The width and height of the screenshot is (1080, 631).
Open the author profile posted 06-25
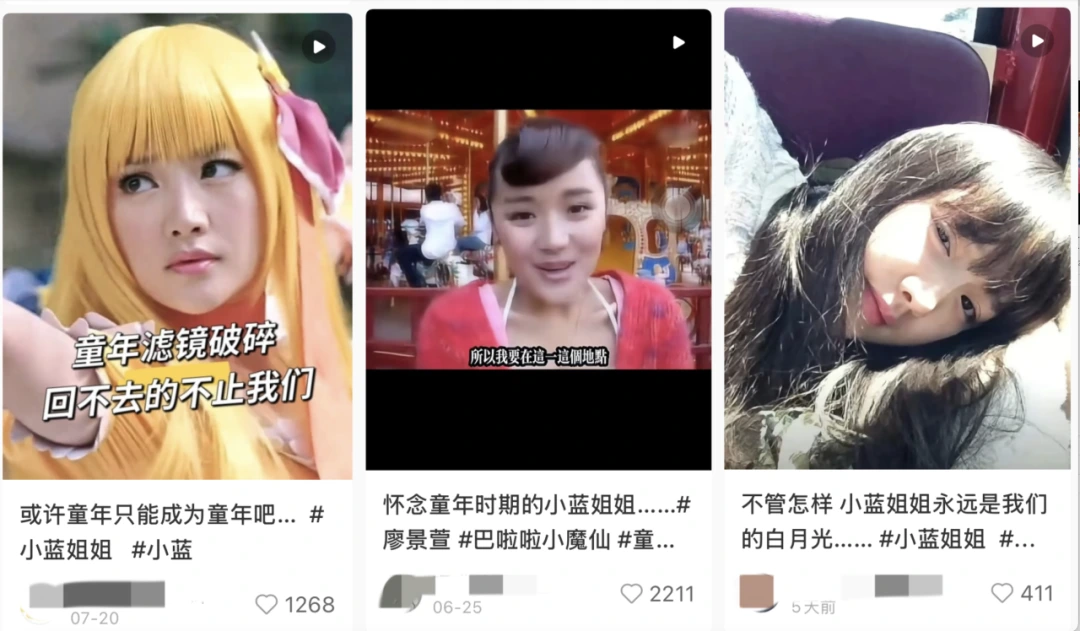point(398,591)
